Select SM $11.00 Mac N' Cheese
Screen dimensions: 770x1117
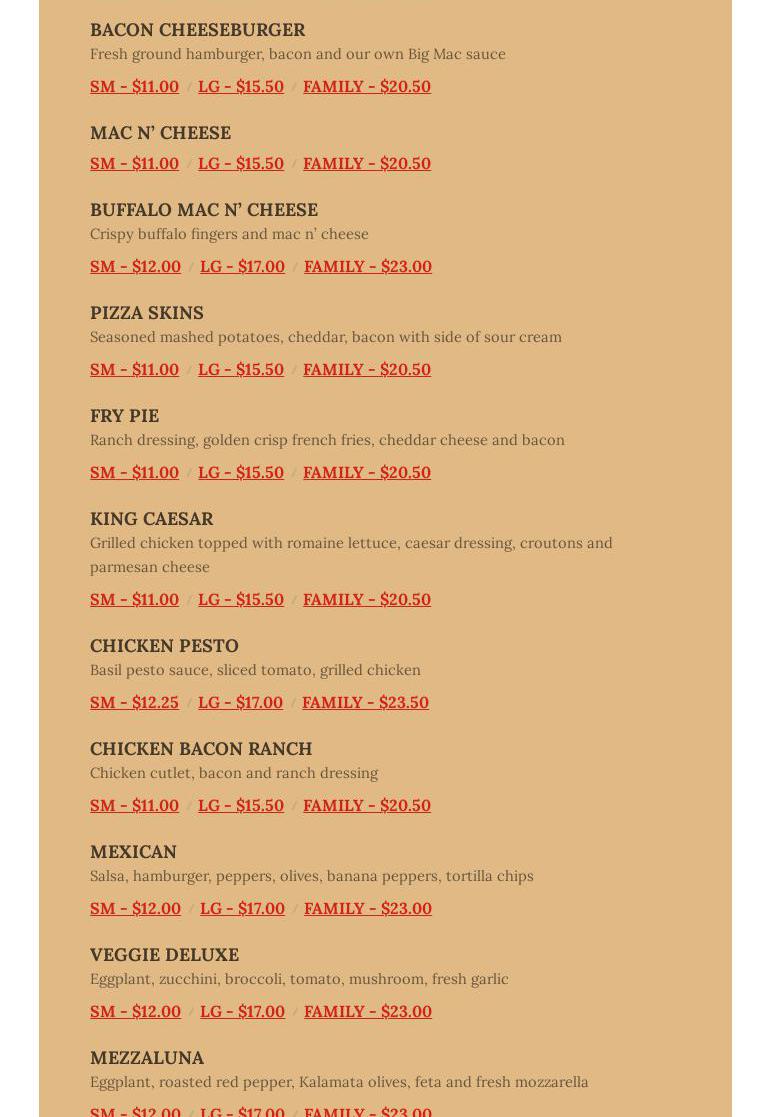point(134,163)
